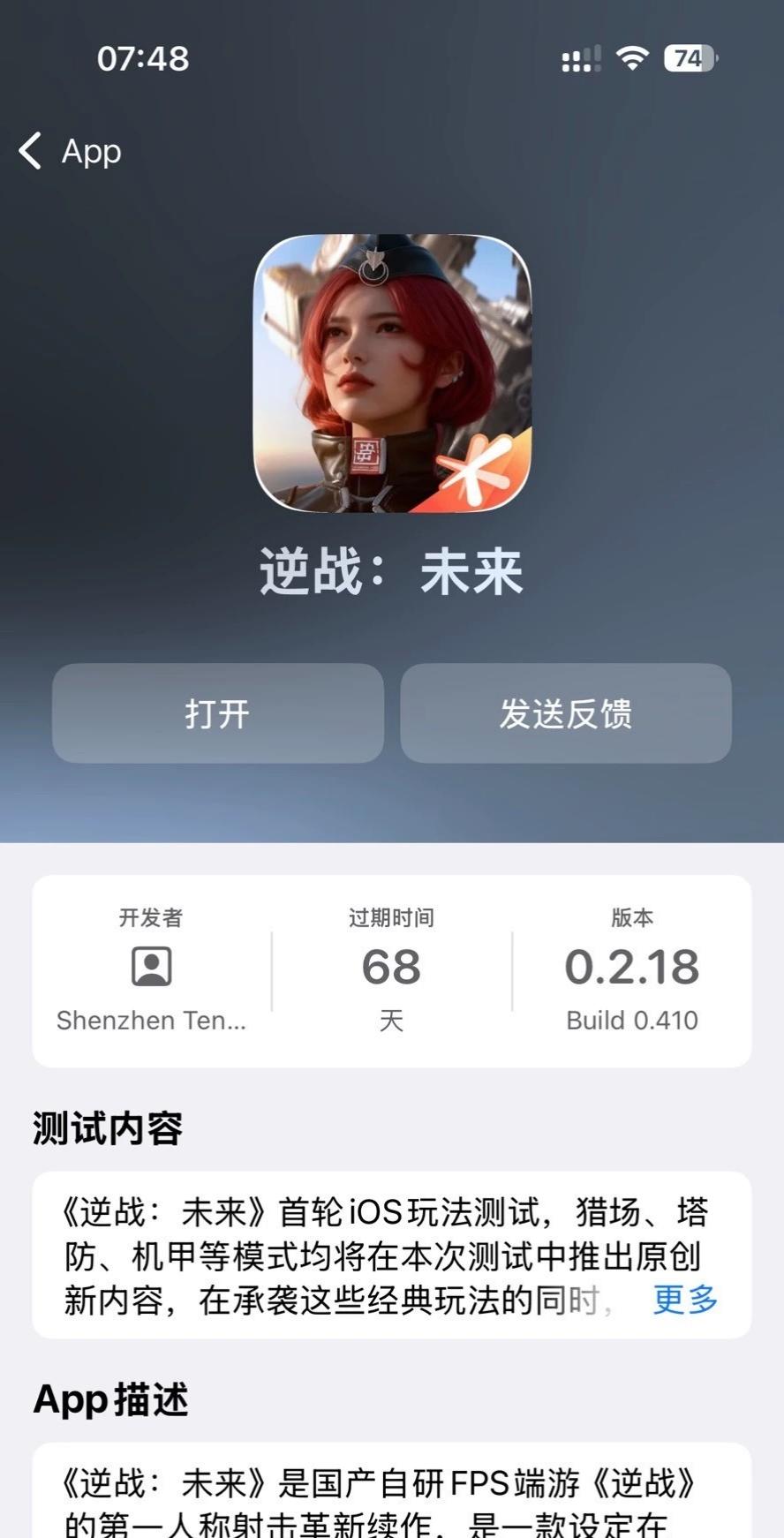Tap 发送反馈 to send feedback
Viewport: 784px width, 1538px height.
click(566, 713)
